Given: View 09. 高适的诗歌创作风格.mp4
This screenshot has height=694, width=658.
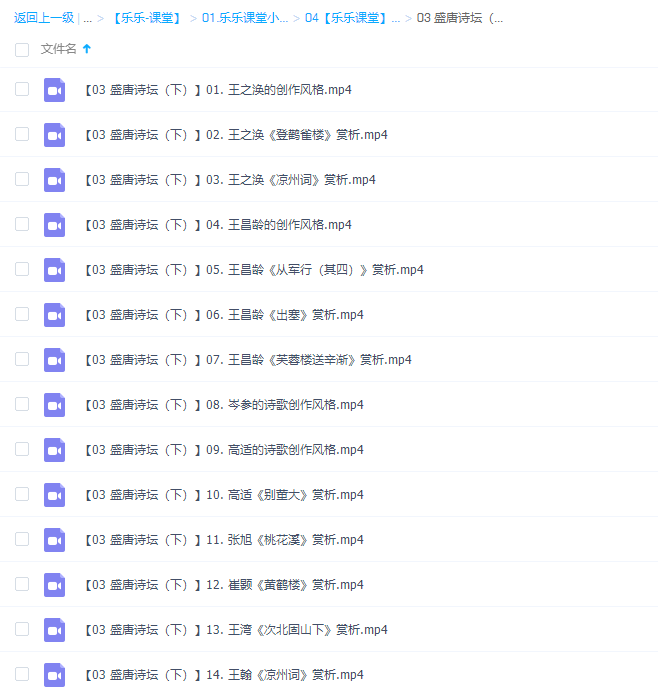Looking at the screenshot, I should [x=224, y=450].
